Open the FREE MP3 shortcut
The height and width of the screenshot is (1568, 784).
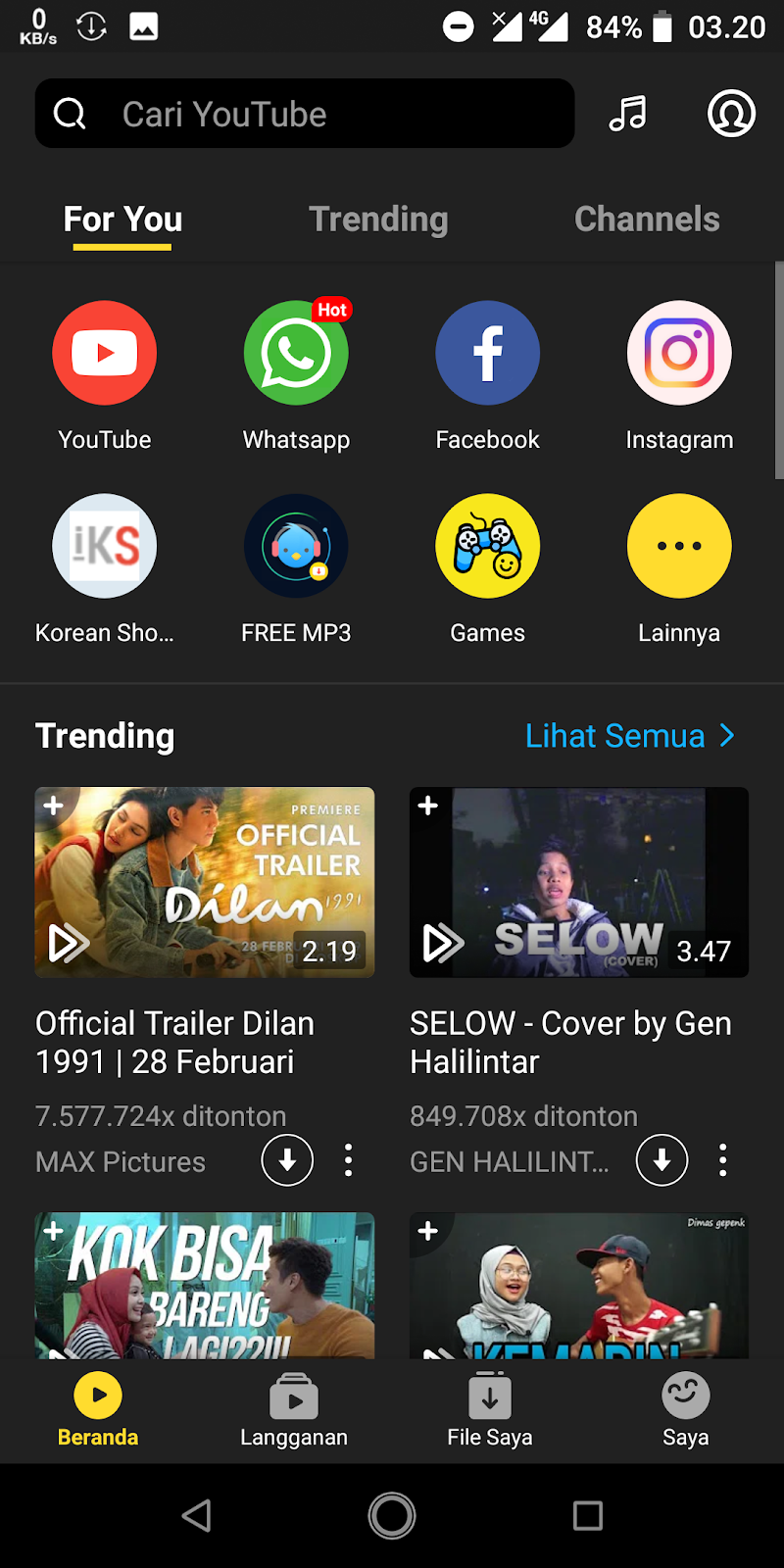296,546
